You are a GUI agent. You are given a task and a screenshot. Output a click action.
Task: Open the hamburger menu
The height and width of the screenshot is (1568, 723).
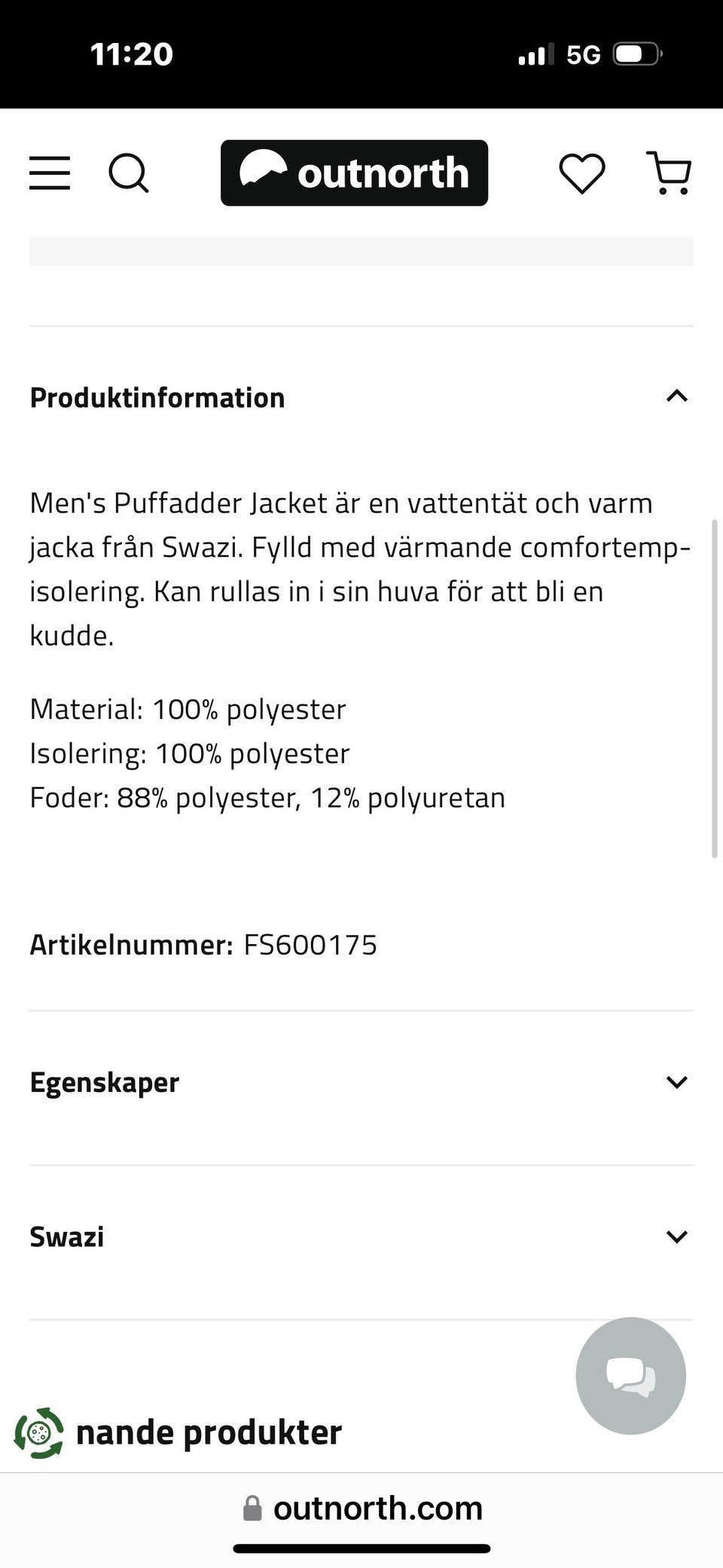pyautogui.click(x=50, y=173)
